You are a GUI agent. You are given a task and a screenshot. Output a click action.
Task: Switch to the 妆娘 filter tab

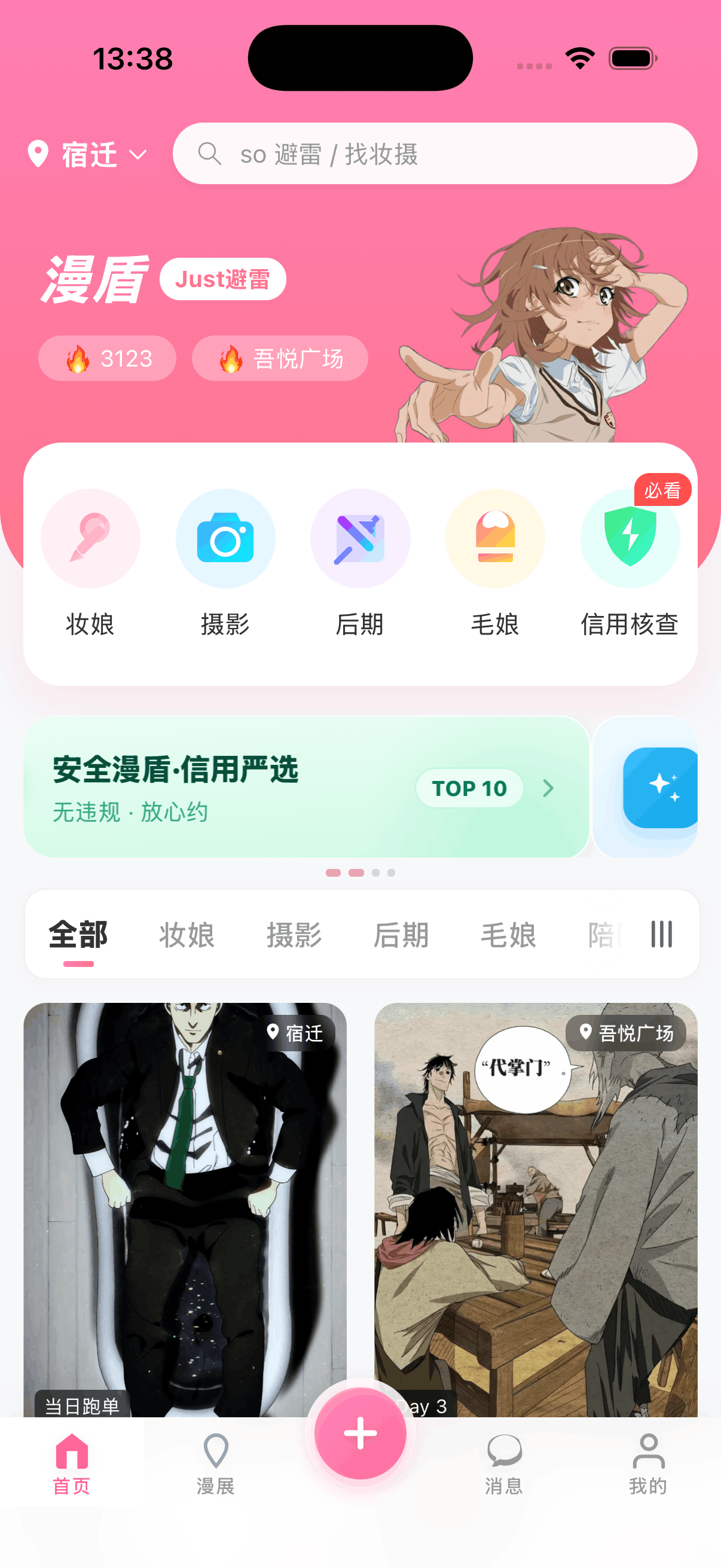(187, 934)
